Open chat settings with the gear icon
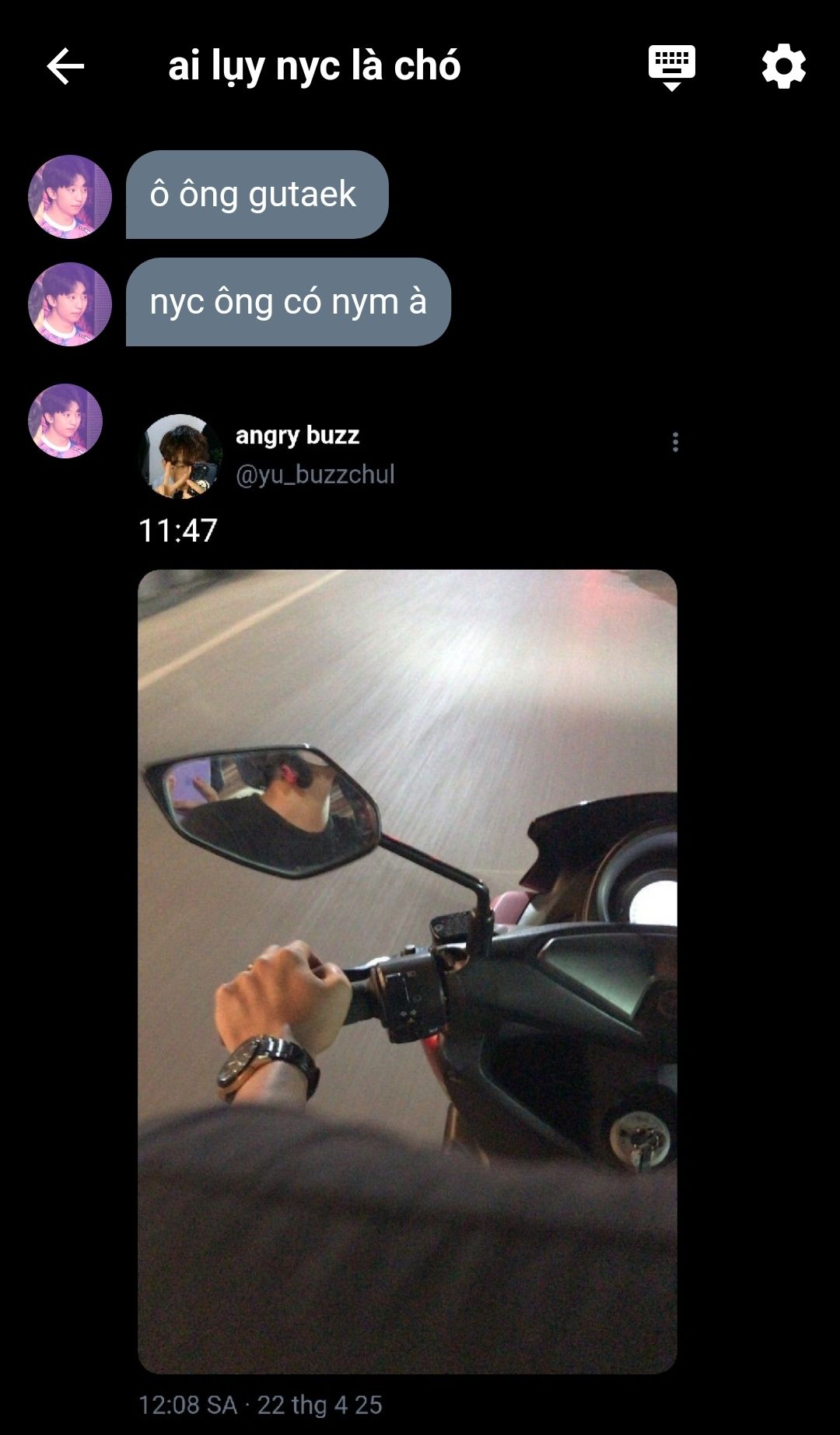Image resolution: width=840 pixels, height=1435 pixels. pos(784,66)
